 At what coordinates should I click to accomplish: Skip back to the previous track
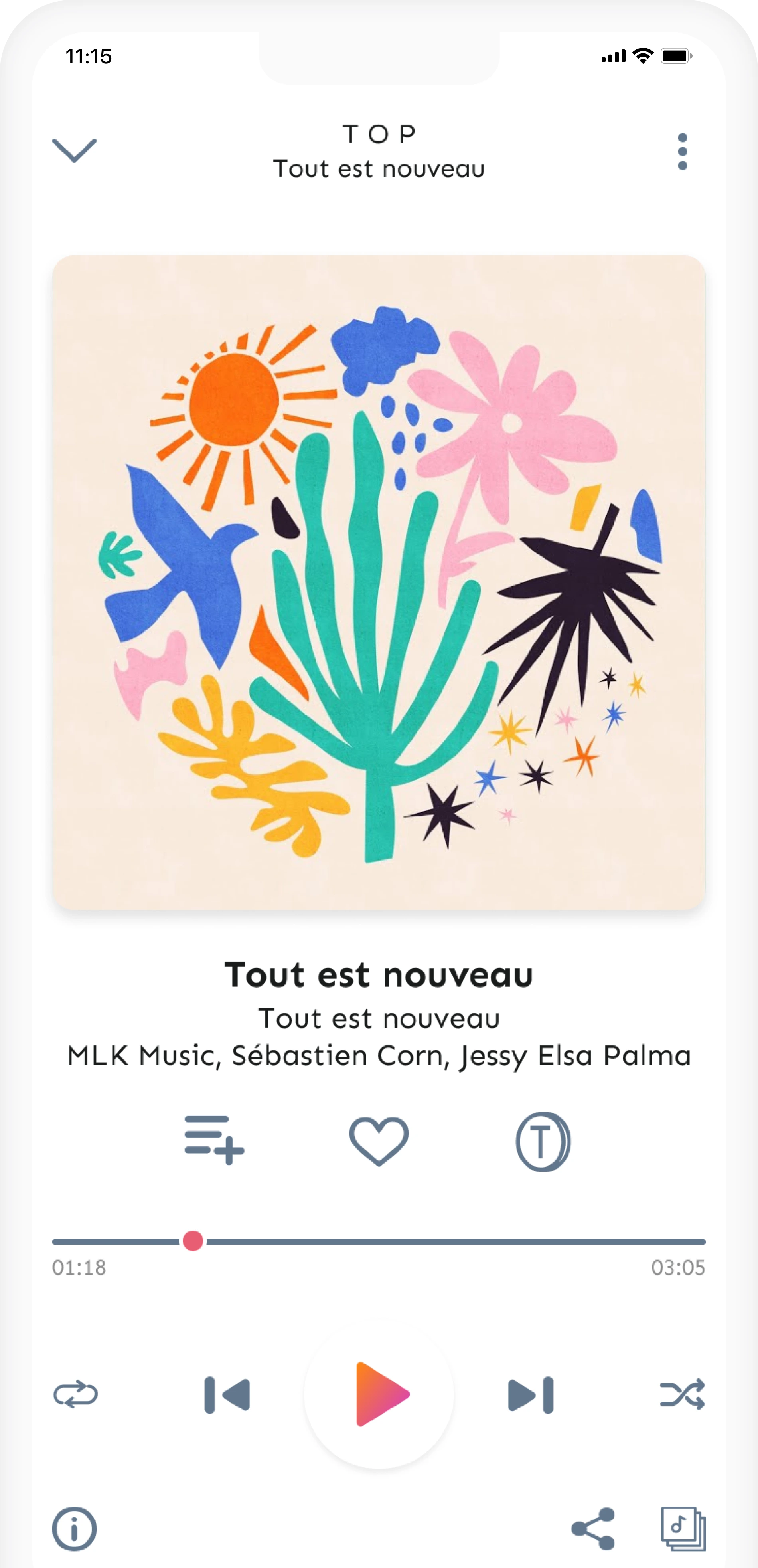click(227, 1394)
